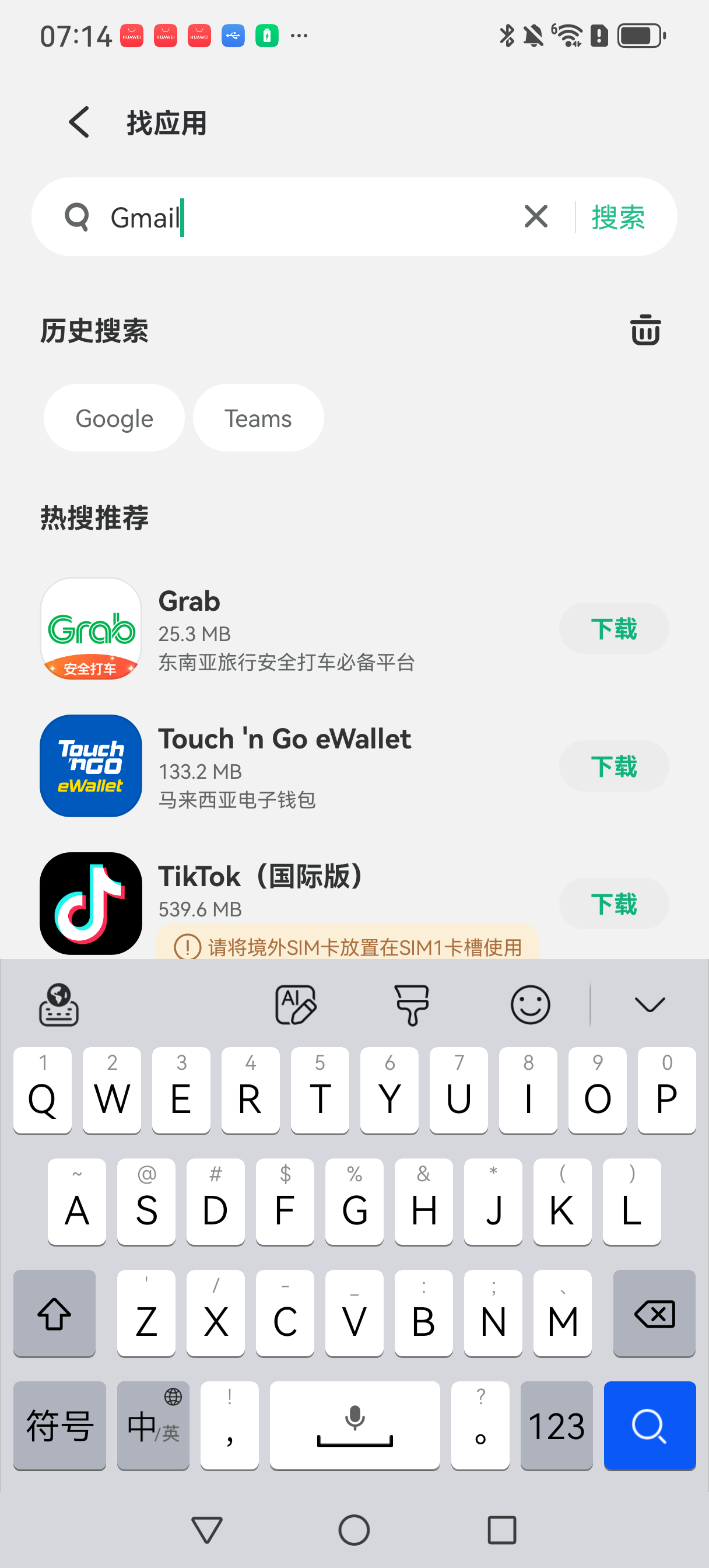Go back from the 找应用 page
The height and width of the screenshot is (1568, 709).
pos(79,123)
